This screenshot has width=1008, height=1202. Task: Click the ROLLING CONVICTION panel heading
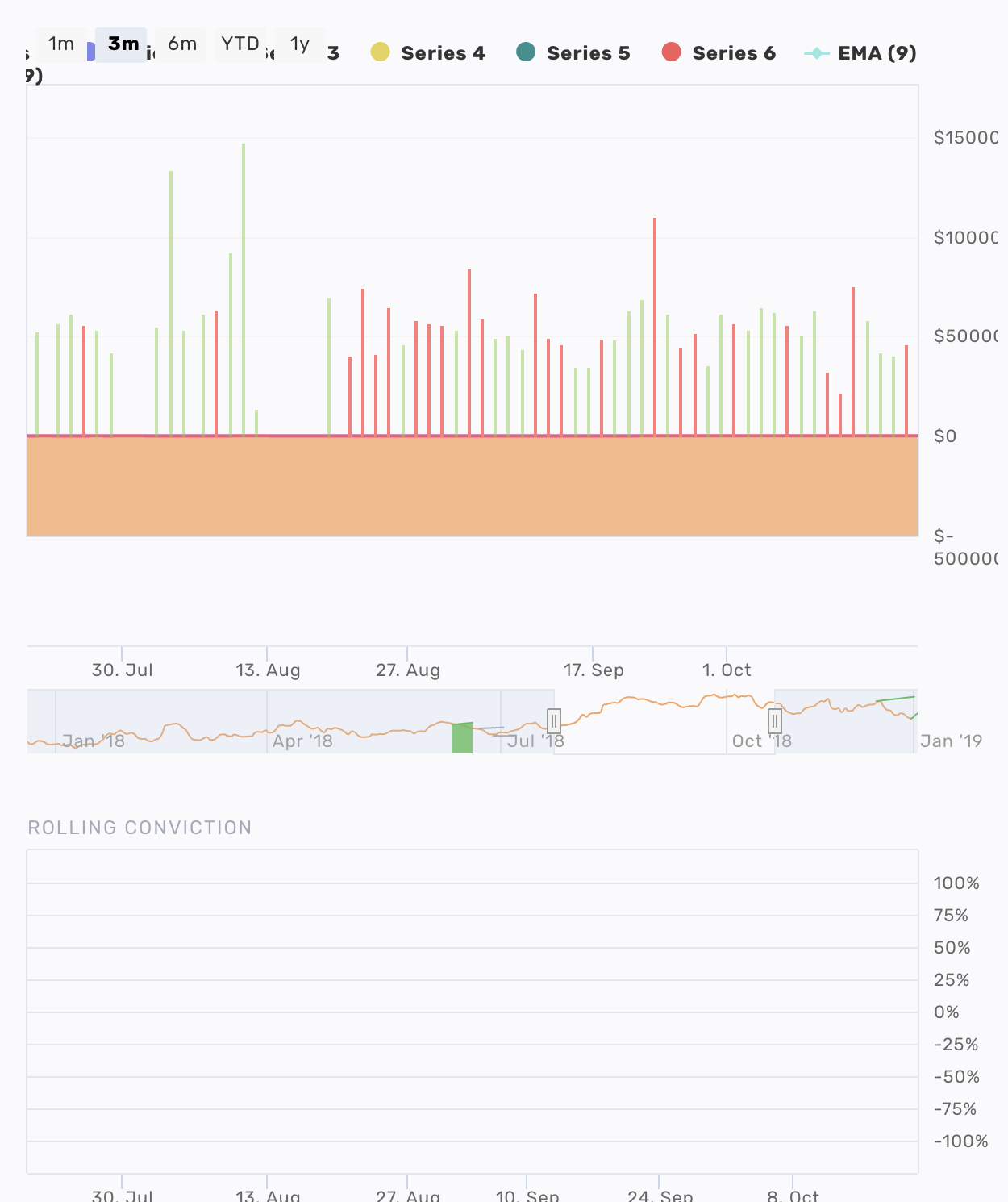[x=139, y=828]
